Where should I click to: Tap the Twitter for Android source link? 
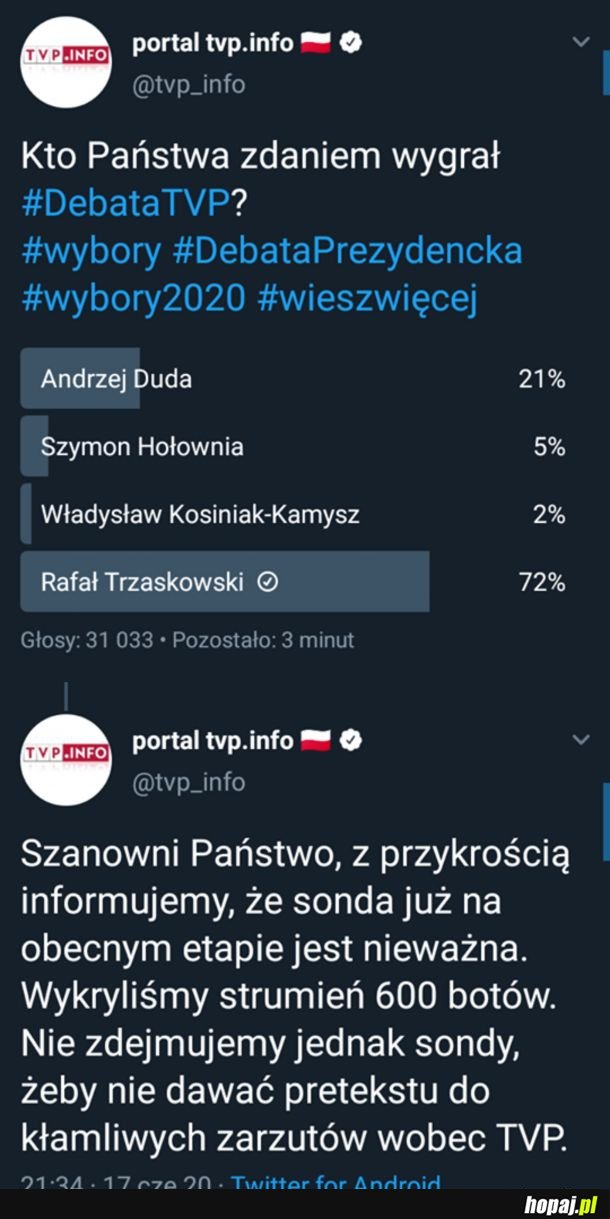(336, 1186)
